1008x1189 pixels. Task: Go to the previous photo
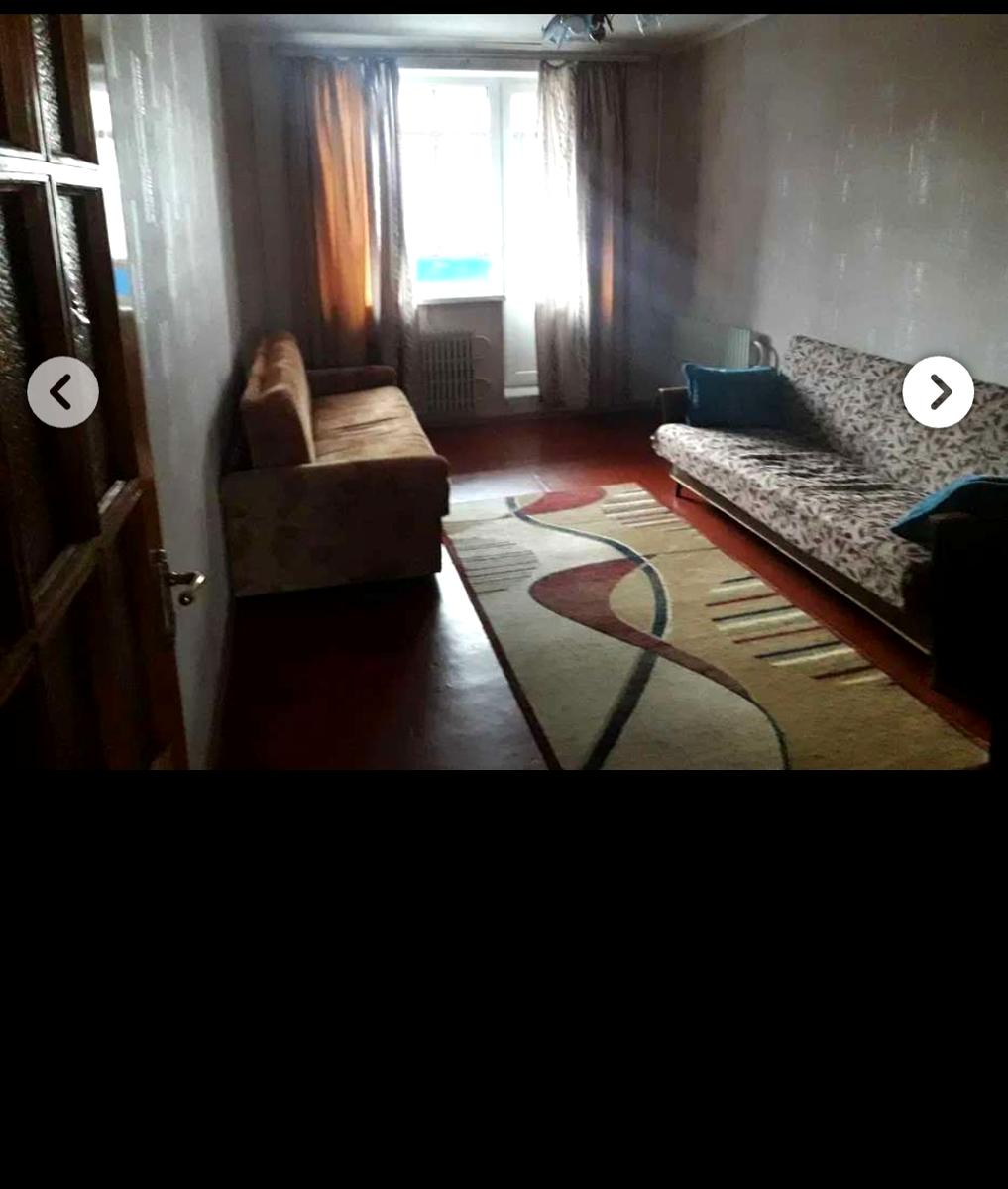(62, 392)
